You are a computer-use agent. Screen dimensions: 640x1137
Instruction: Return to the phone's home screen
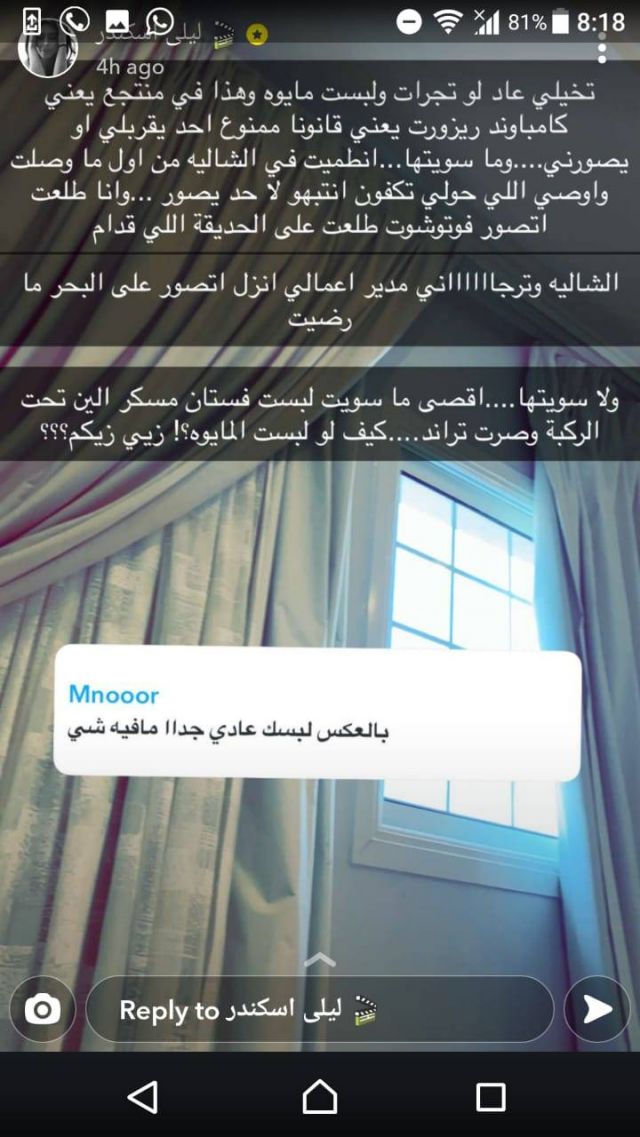coord(319,1097)
